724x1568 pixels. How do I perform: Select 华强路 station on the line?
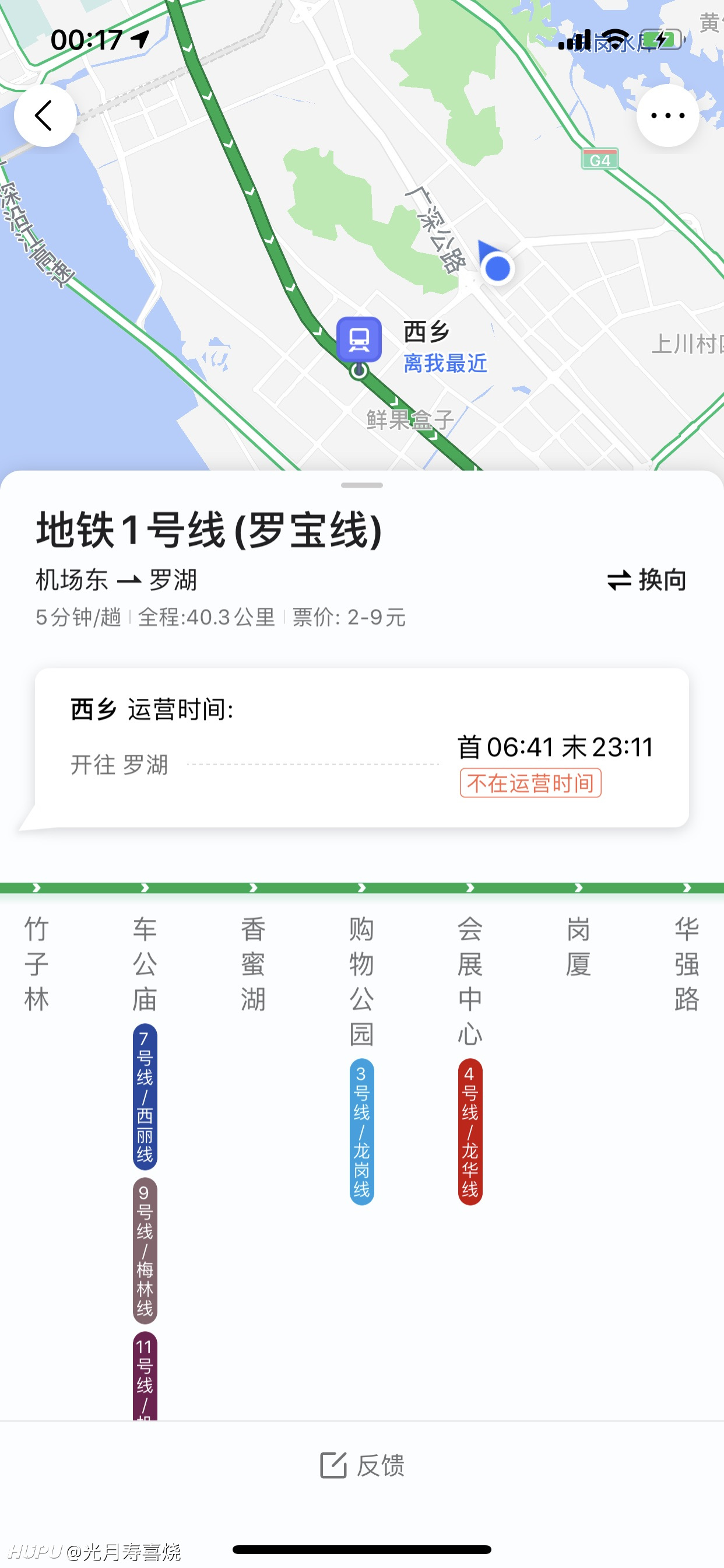pyautogui.click(x=687, y=964)
